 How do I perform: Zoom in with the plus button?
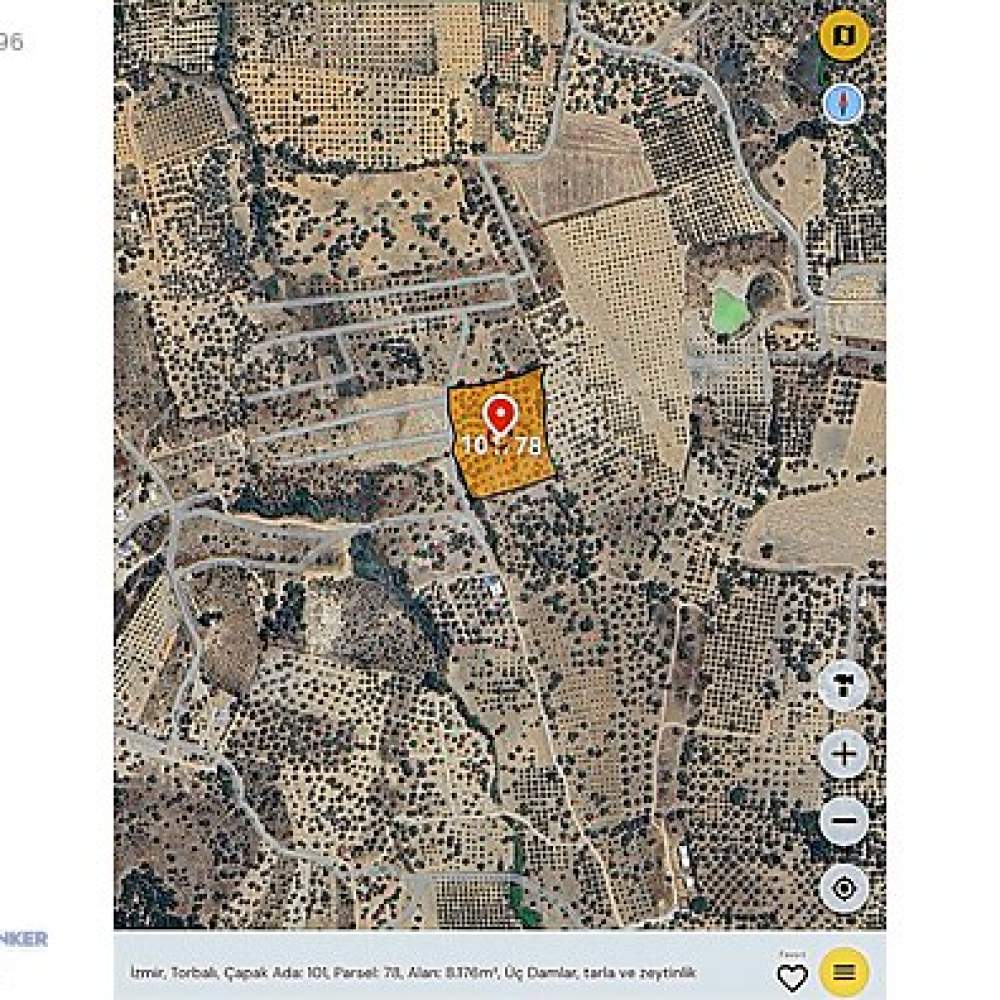(844, 753)
